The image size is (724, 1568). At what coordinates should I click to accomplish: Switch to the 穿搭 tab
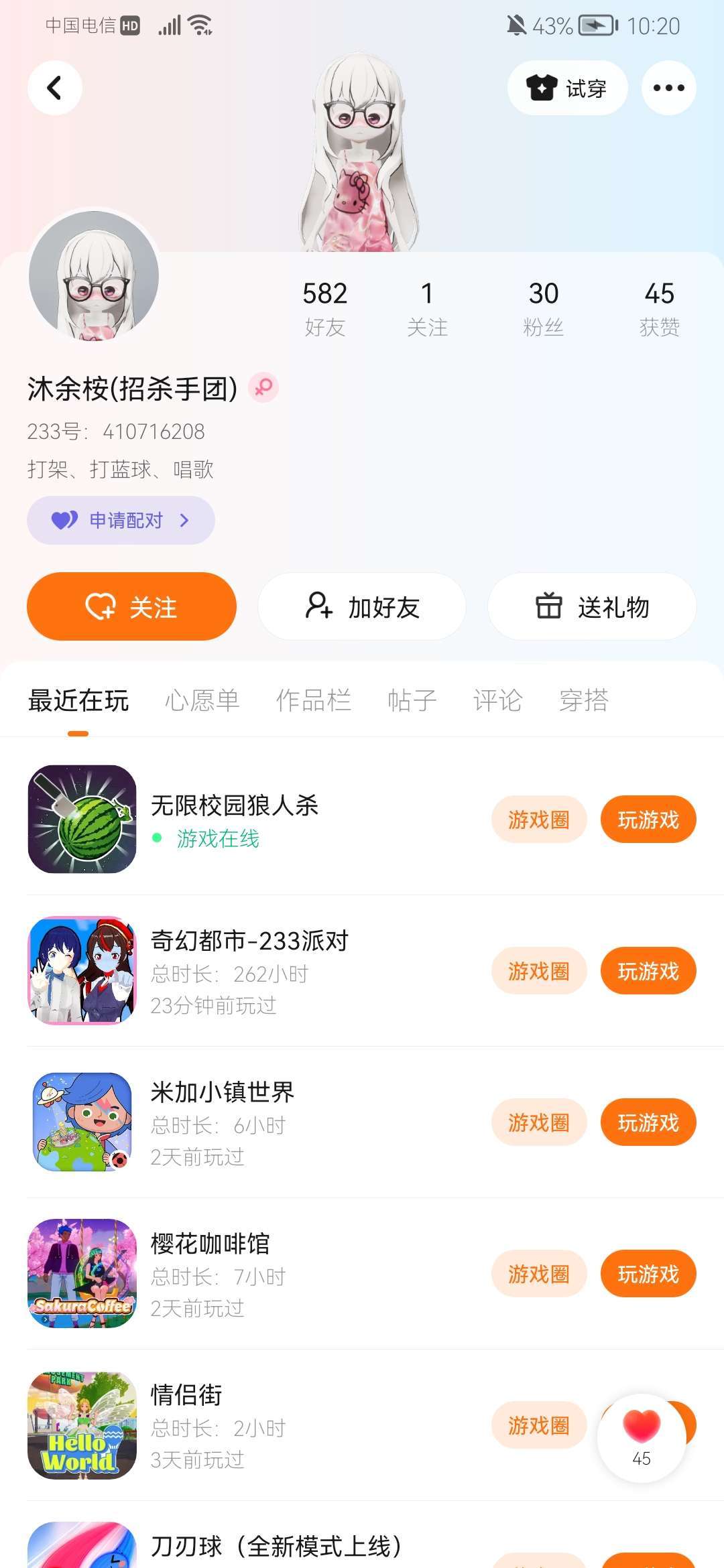coord(583,700)
